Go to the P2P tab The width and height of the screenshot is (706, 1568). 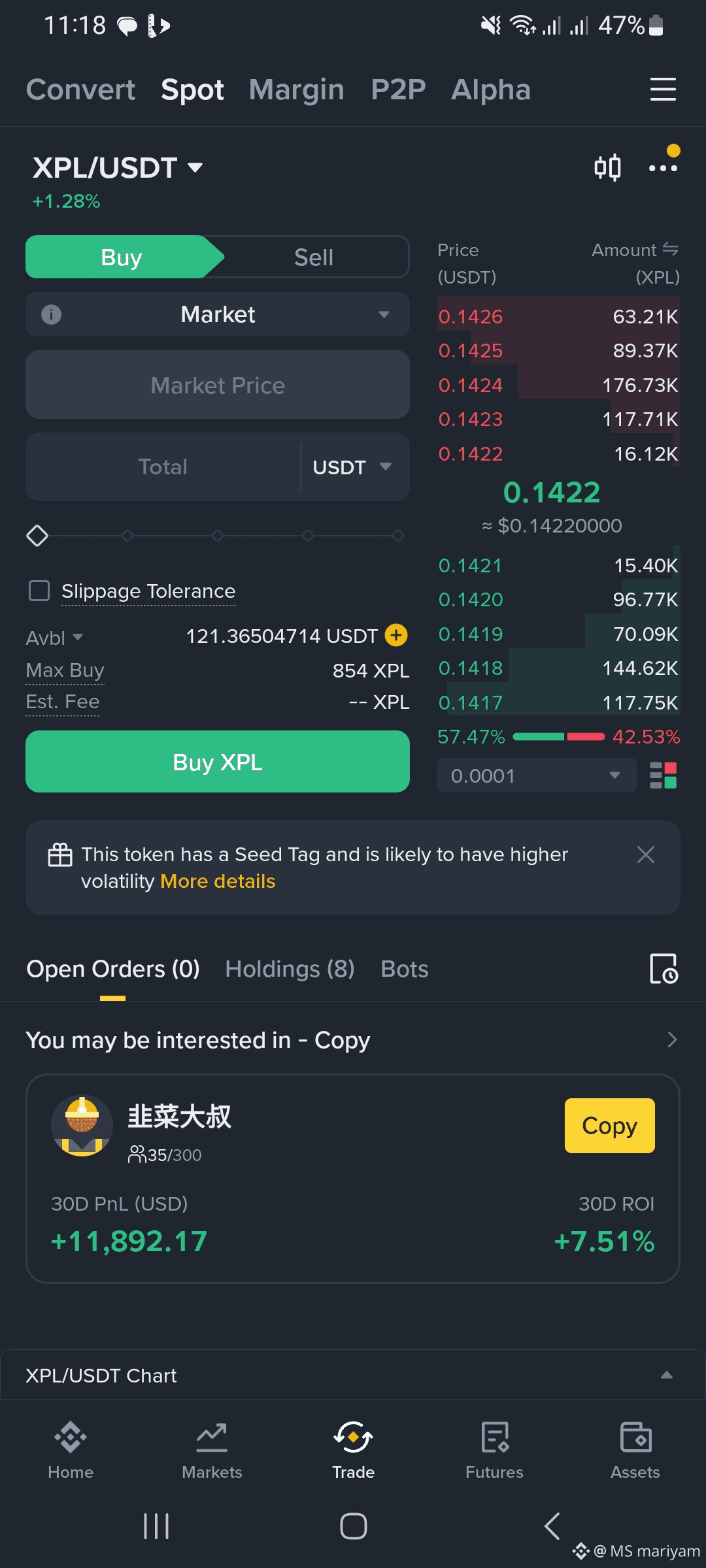pyautogui.click(x=398, y=90)
